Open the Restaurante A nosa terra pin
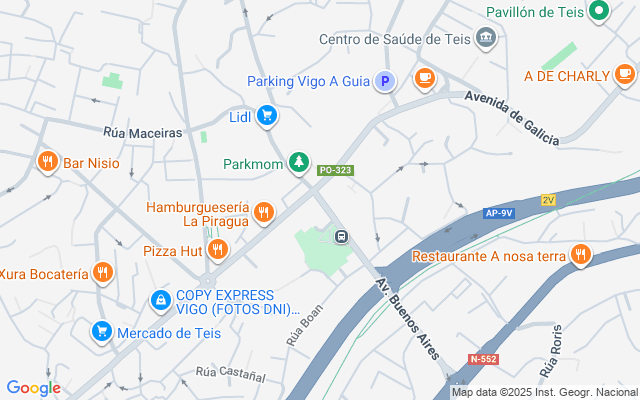Viewport: 640px width, 400px height. click(x=579, y=256)
